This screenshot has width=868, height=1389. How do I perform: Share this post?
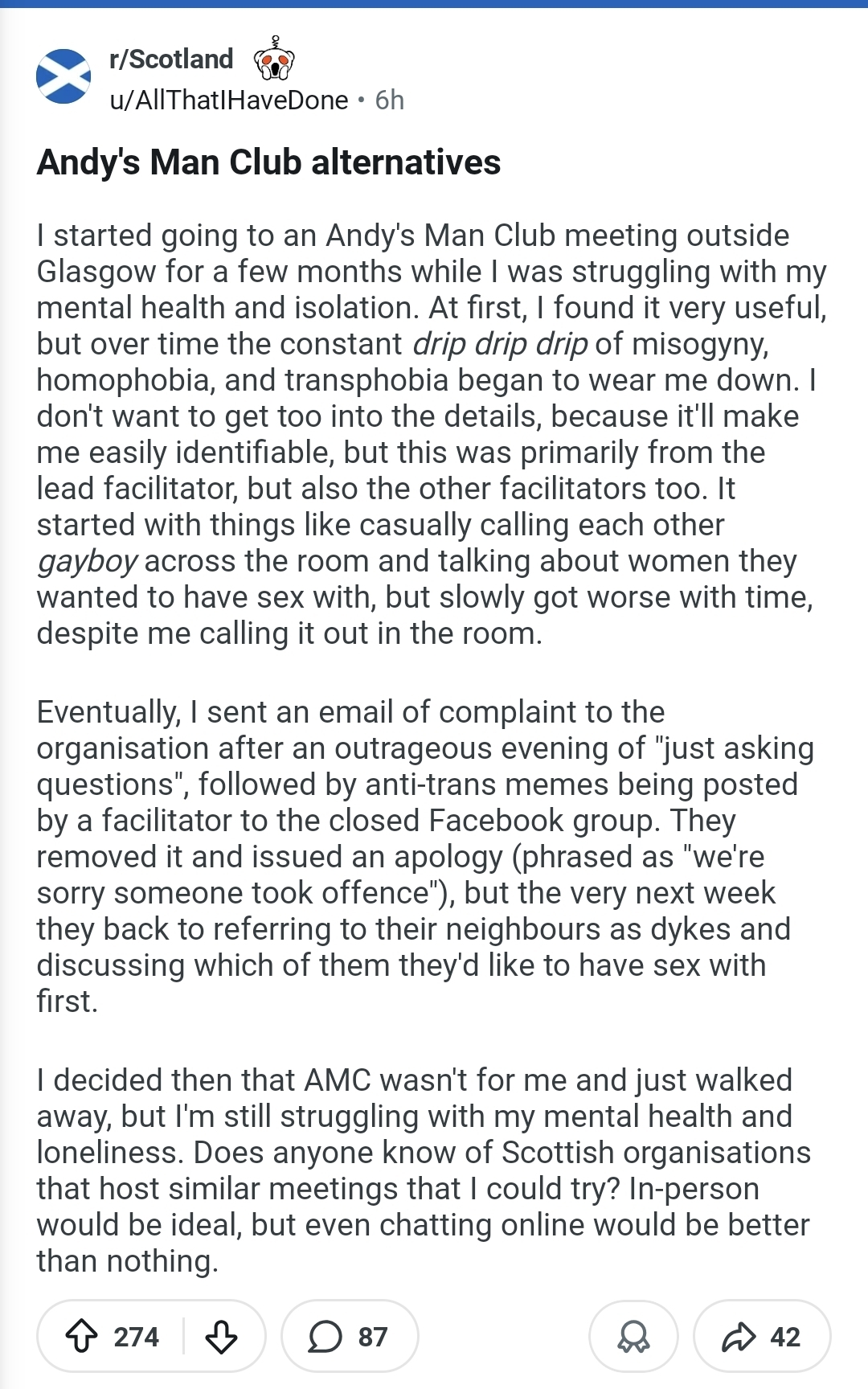pyautogui.click(x=761, y=1337)
